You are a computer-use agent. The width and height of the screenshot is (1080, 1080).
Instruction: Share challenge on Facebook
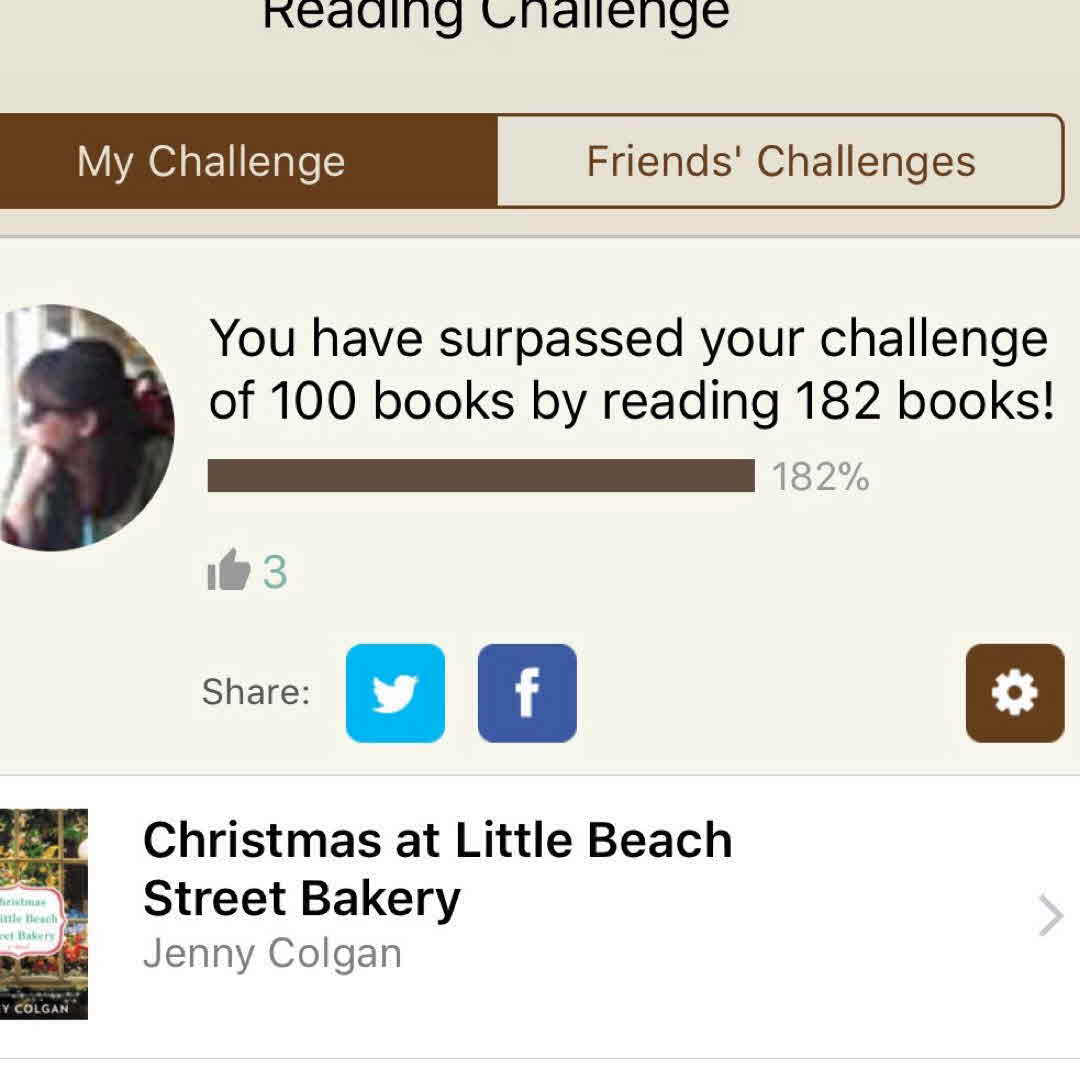(x=527, y=693)
